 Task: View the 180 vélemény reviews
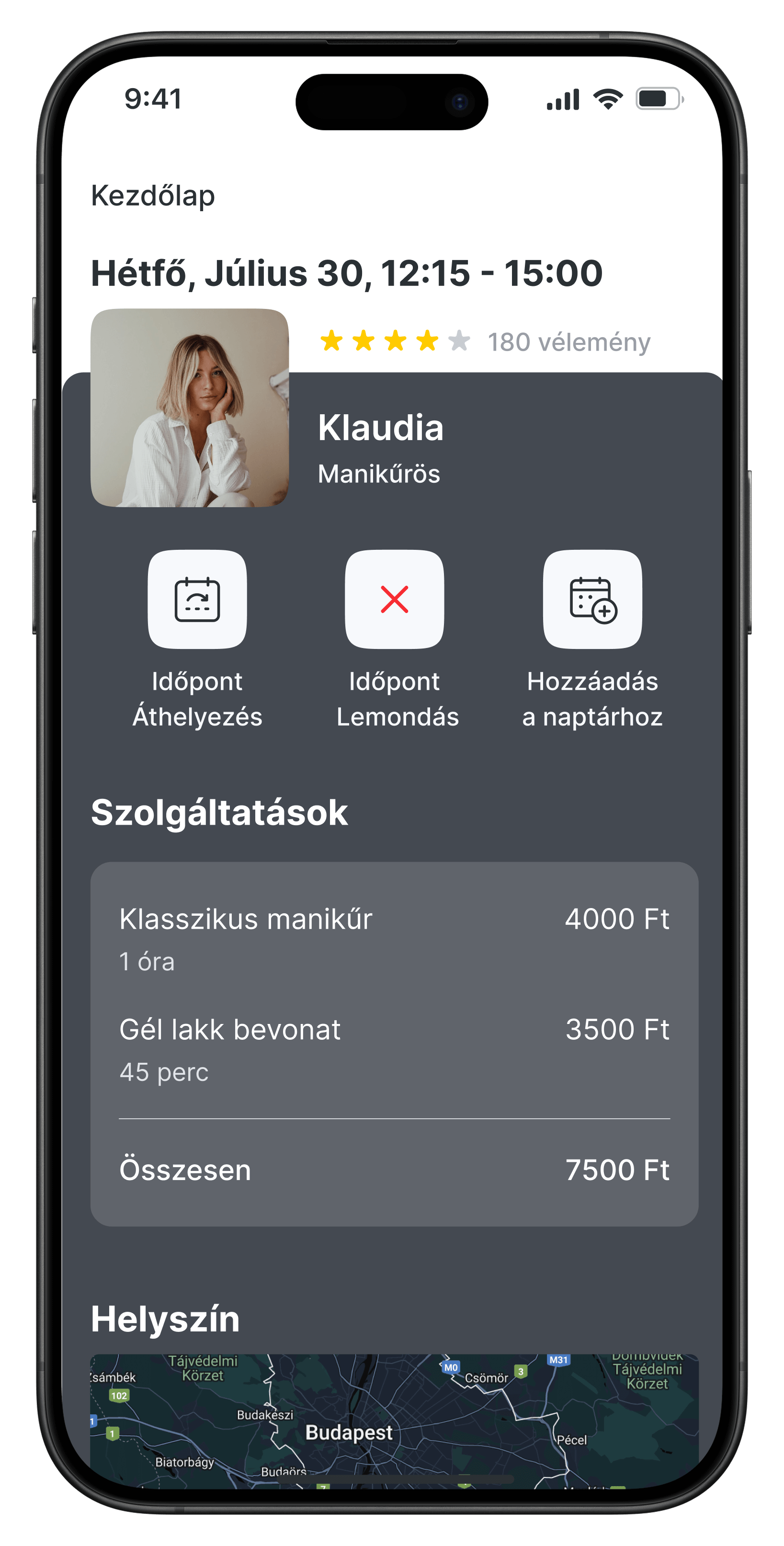(x=568, y=342)
